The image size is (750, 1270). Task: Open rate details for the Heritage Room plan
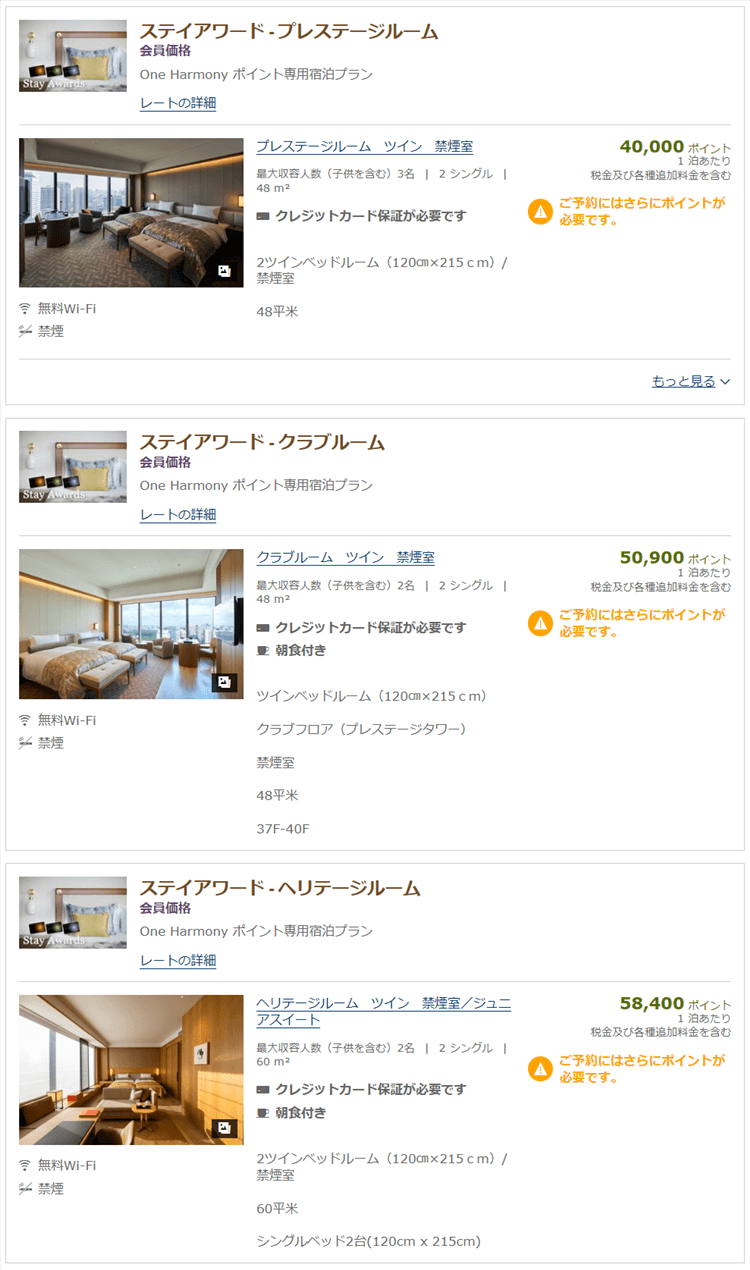[x=178, y=961]
